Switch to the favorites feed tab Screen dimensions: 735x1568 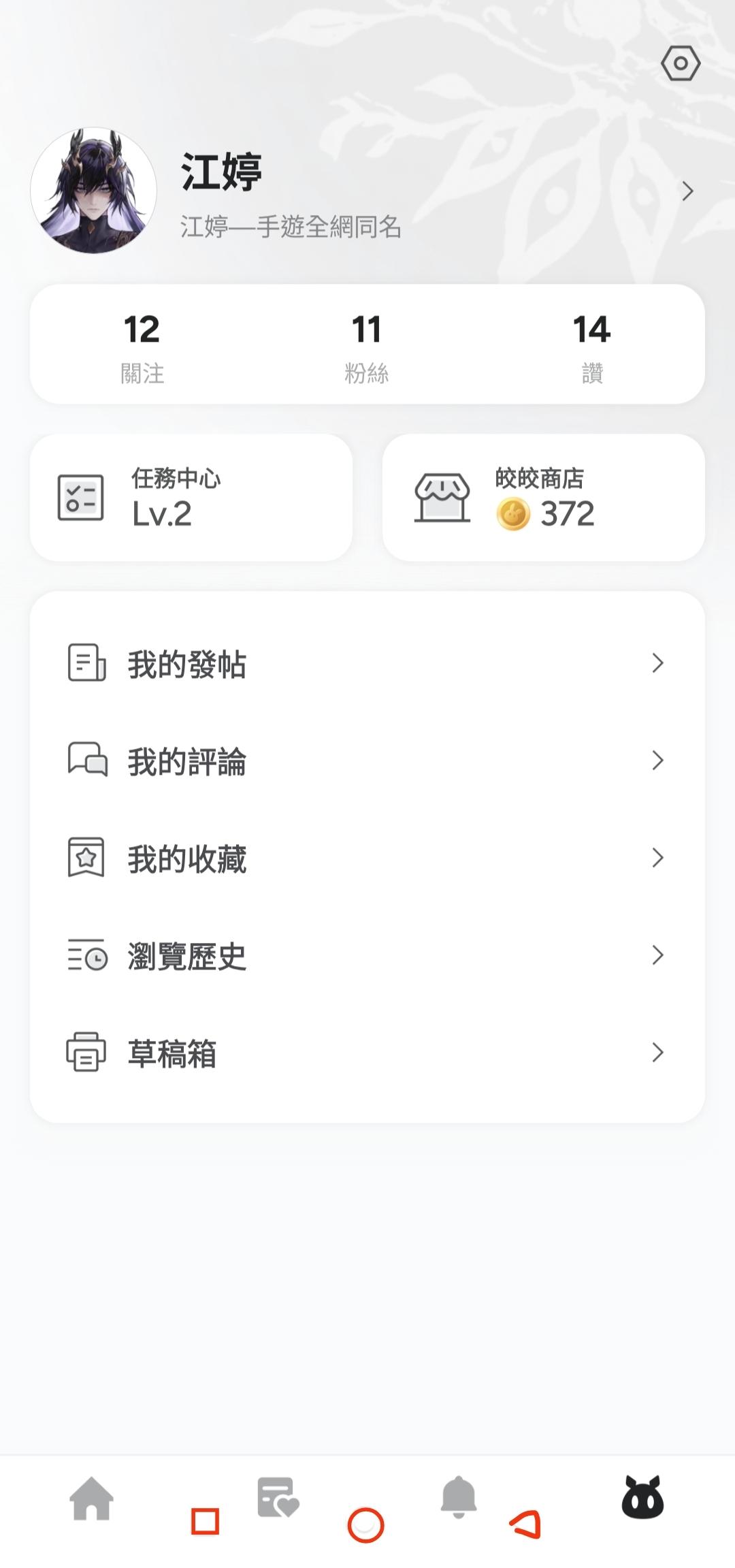click(277, 1497)
